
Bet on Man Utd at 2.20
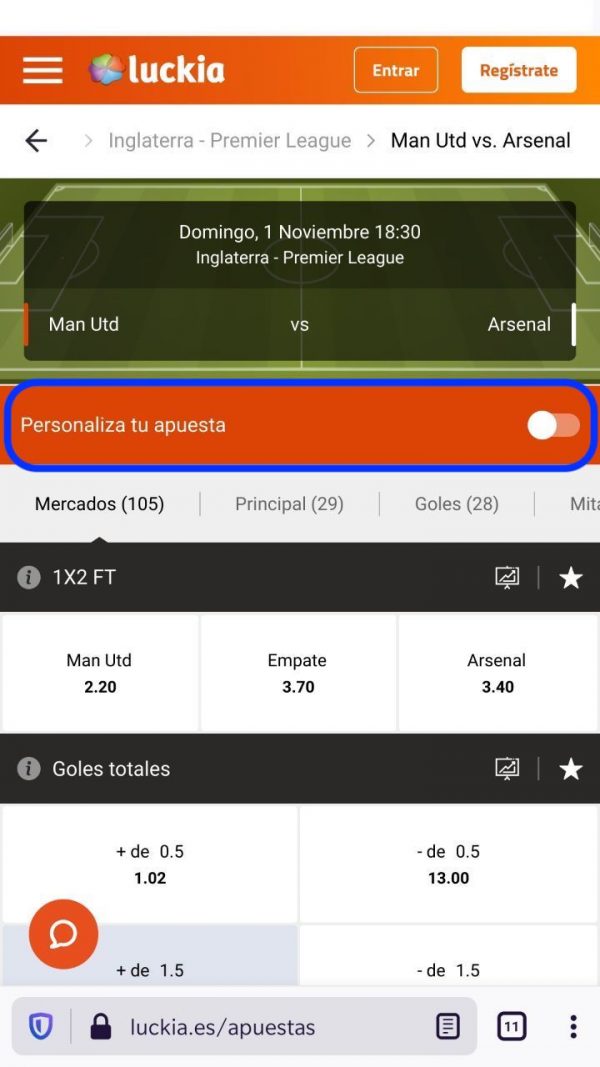[x=100, y=673]
